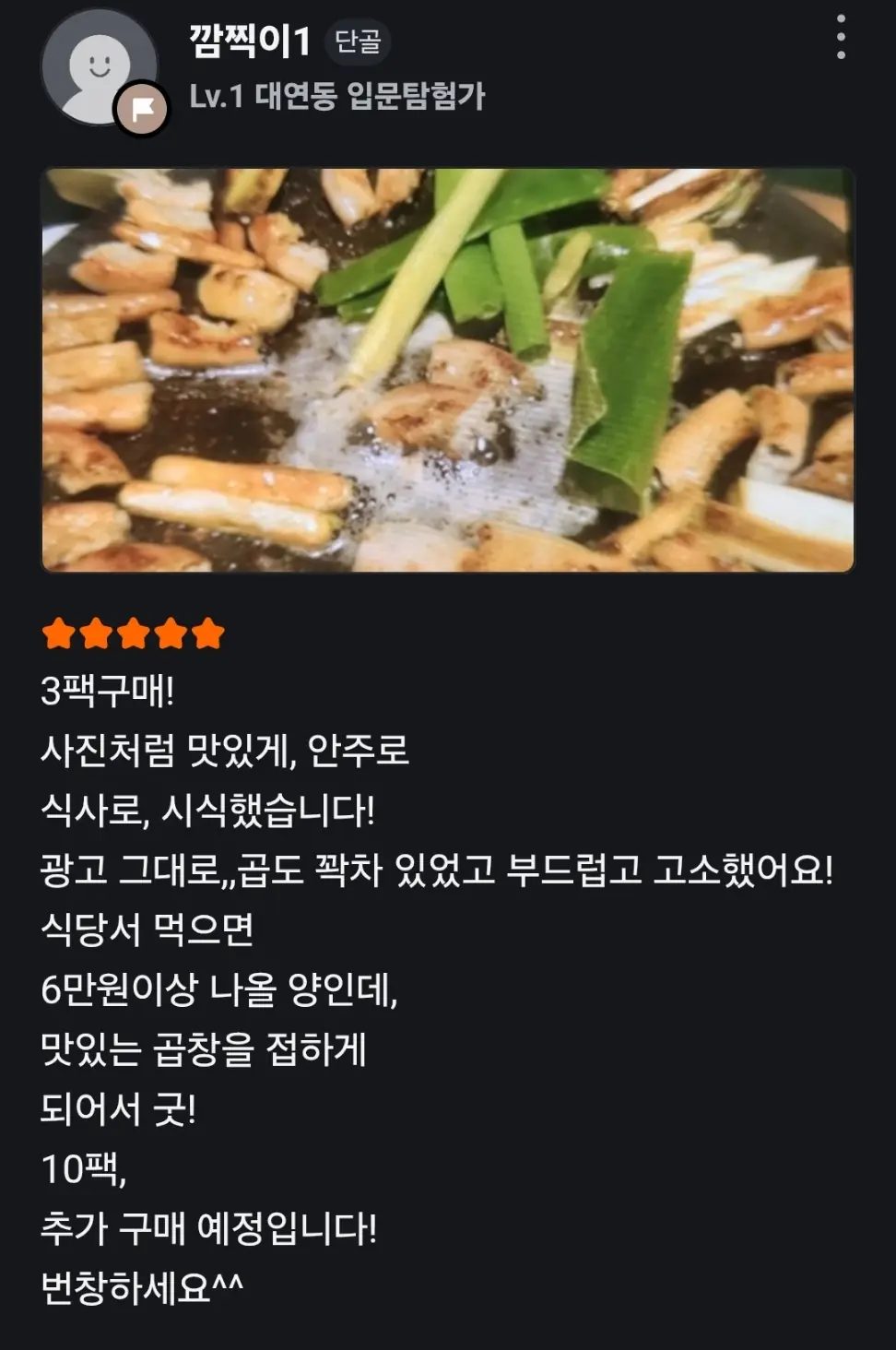Tap the reviewer name 깜찍이1
This screenshot has width=896, height=1350.
[250, 41]
